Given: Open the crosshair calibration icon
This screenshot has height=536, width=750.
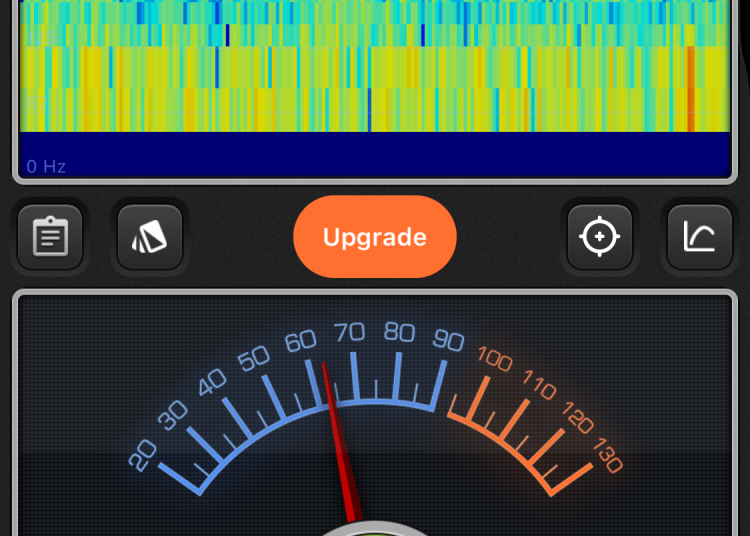Looking at the screenshot, I should 600,237.
